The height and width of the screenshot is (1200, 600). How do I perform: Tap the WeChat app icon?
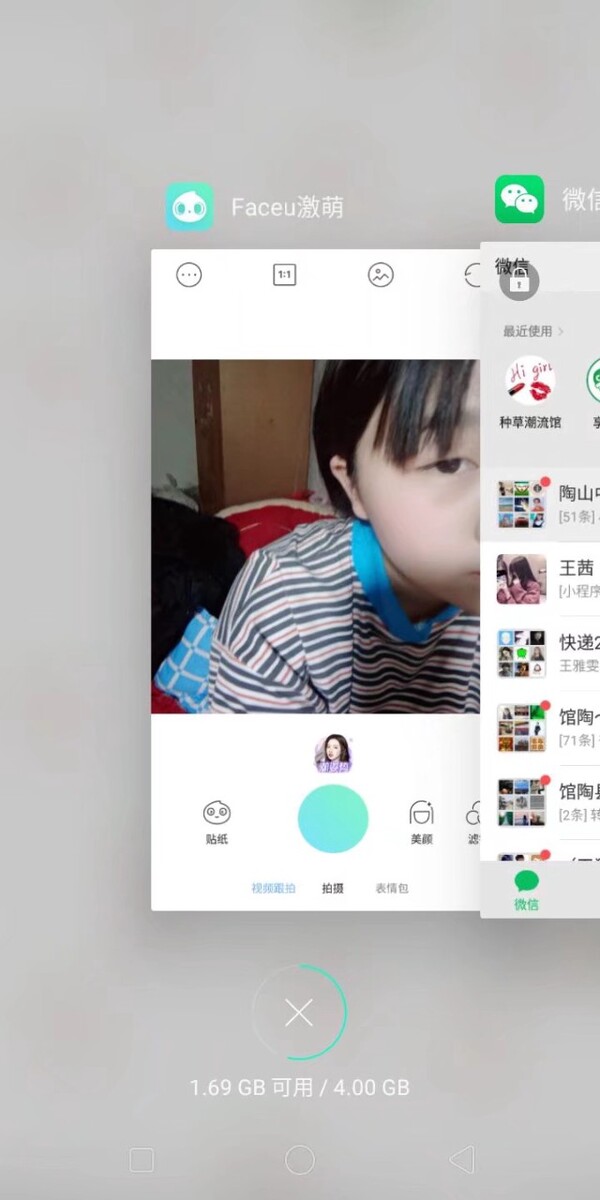pos(519,199)
